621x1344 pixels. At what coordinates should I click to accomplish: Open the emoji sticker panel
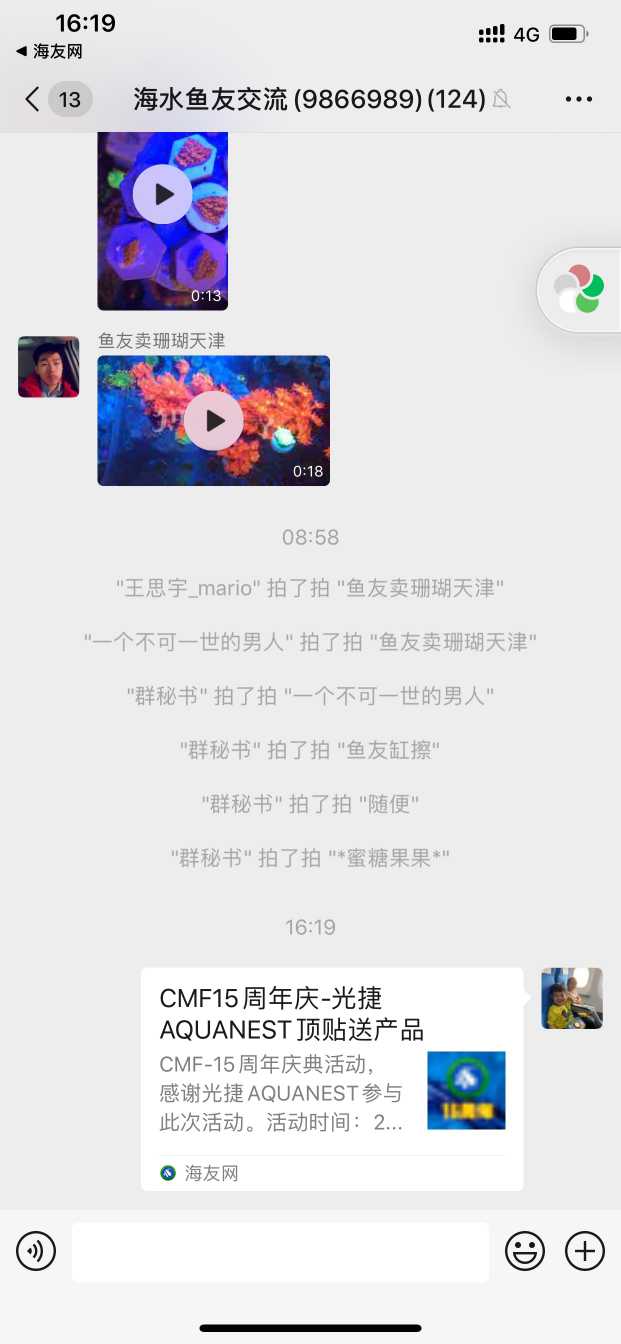(524, 1251)
